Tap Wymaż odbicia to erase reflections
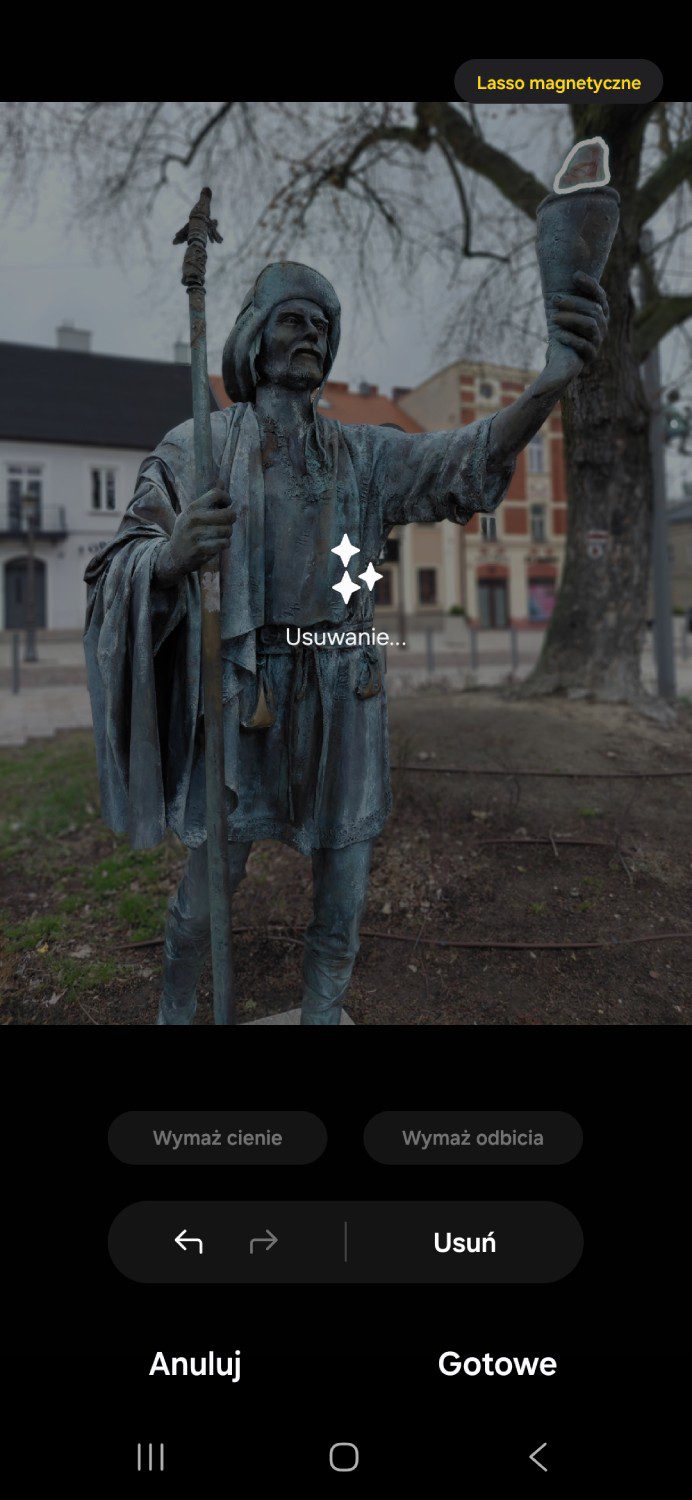The image size is (692, 1500). click(x=473, y=1138)
